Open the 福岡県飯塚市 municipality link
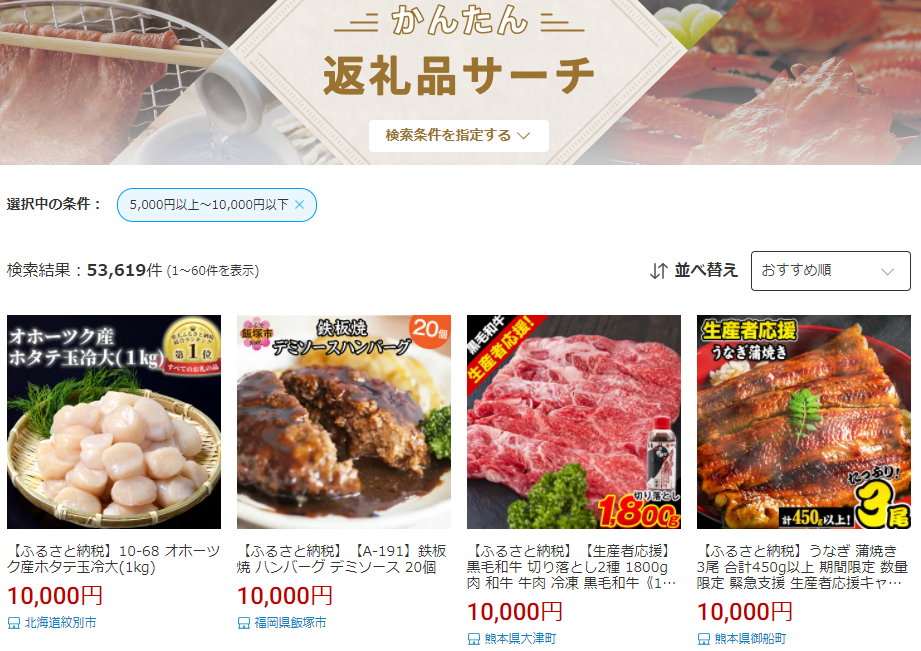The height and width of the screenshot is (651, 921). point(290,623)
